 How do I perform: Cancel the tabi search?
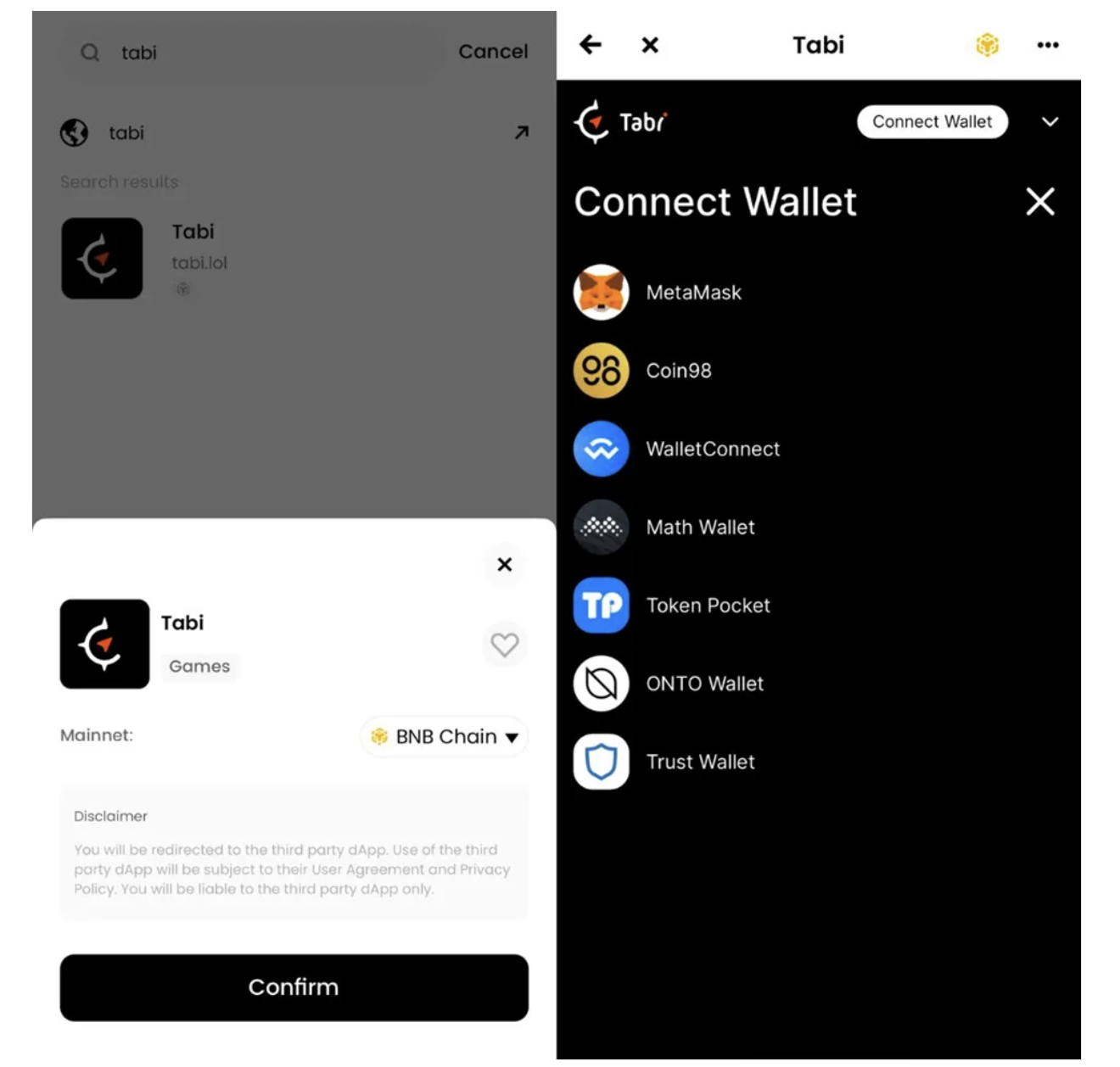pos(492,52)
